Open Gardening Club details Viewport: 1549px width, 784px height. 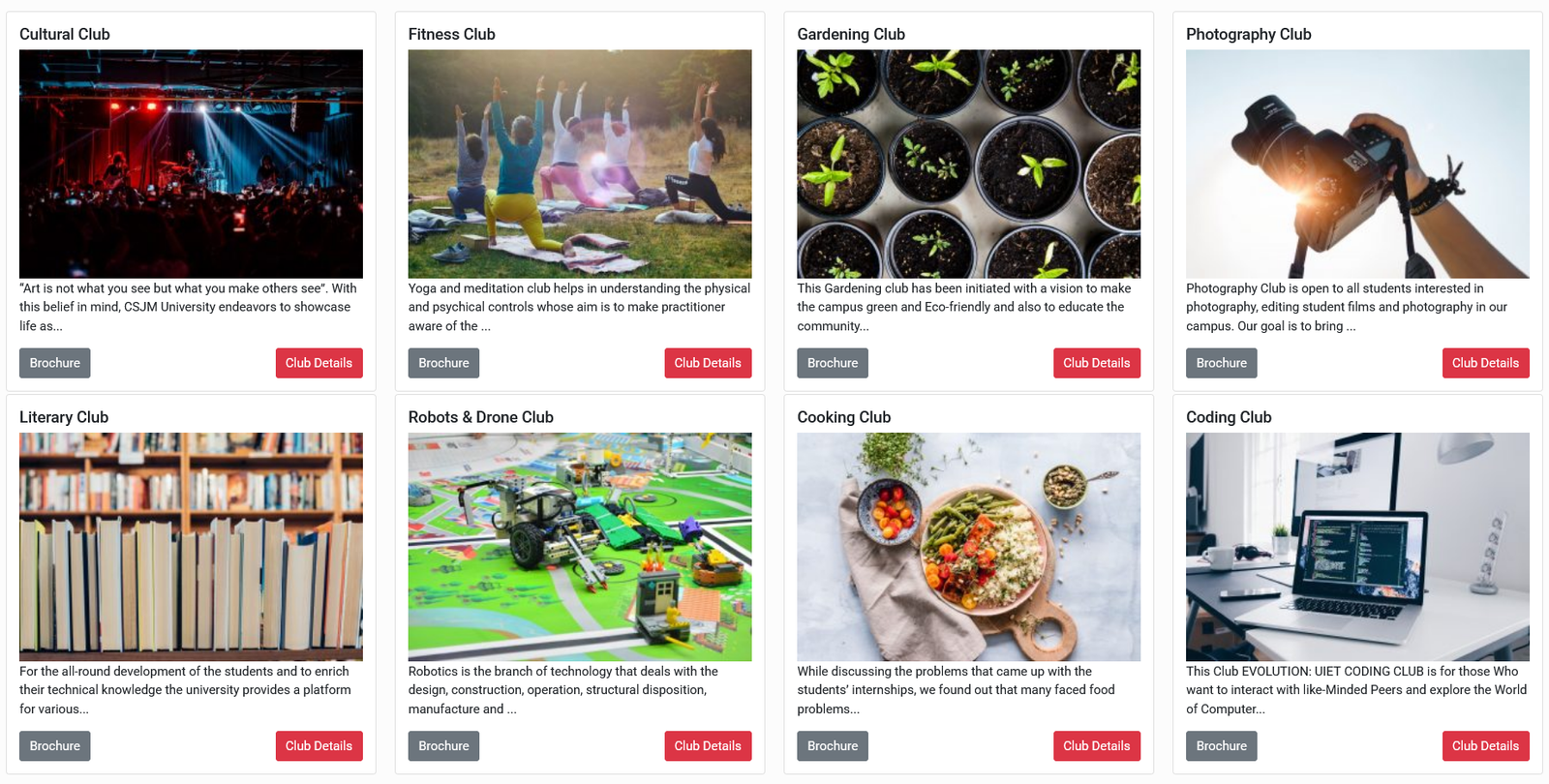click(x=1096, y=363)
